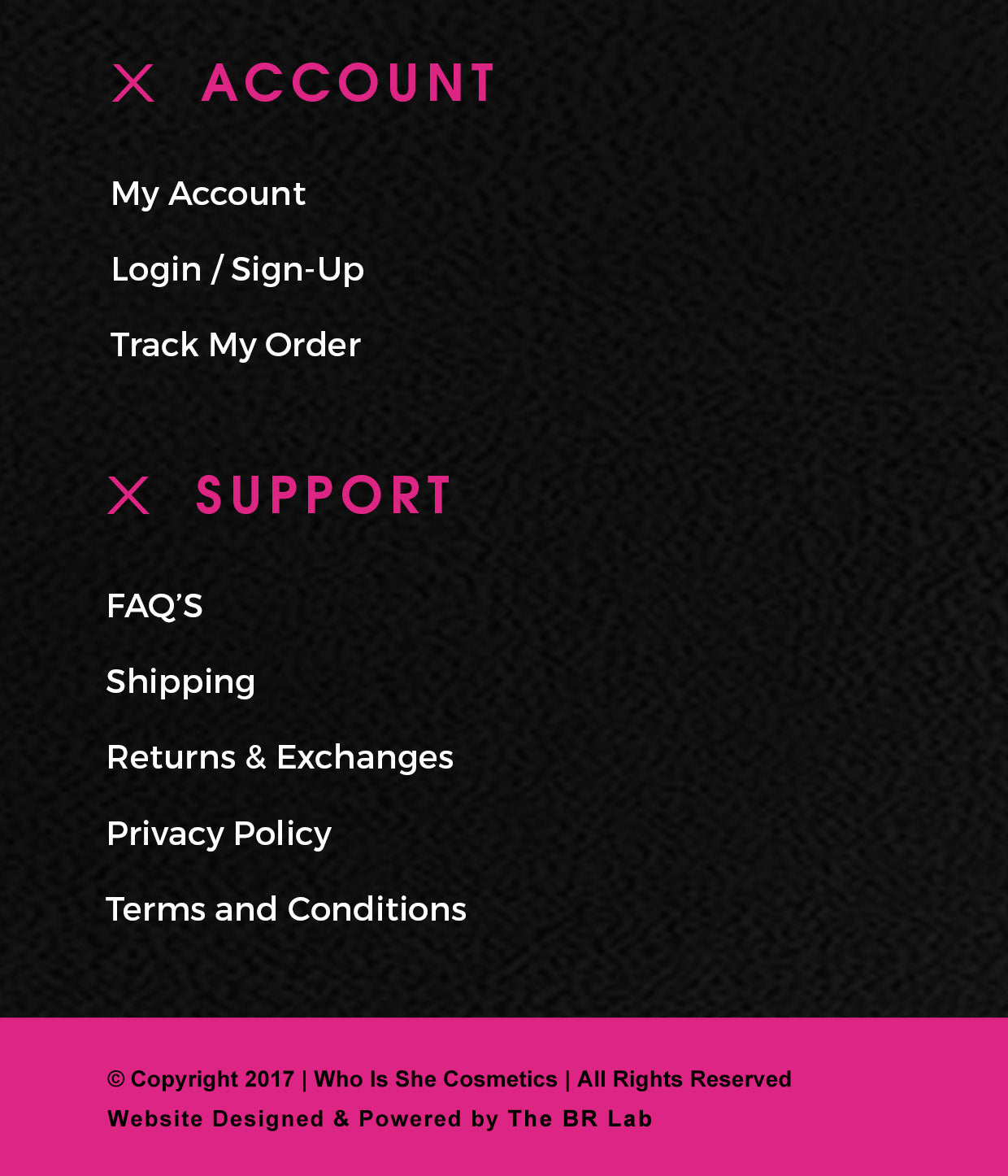Read the Privacy Policy
Viewport: 1008px width, 1176px height.
pyautogui.click(x=219, y=834)
